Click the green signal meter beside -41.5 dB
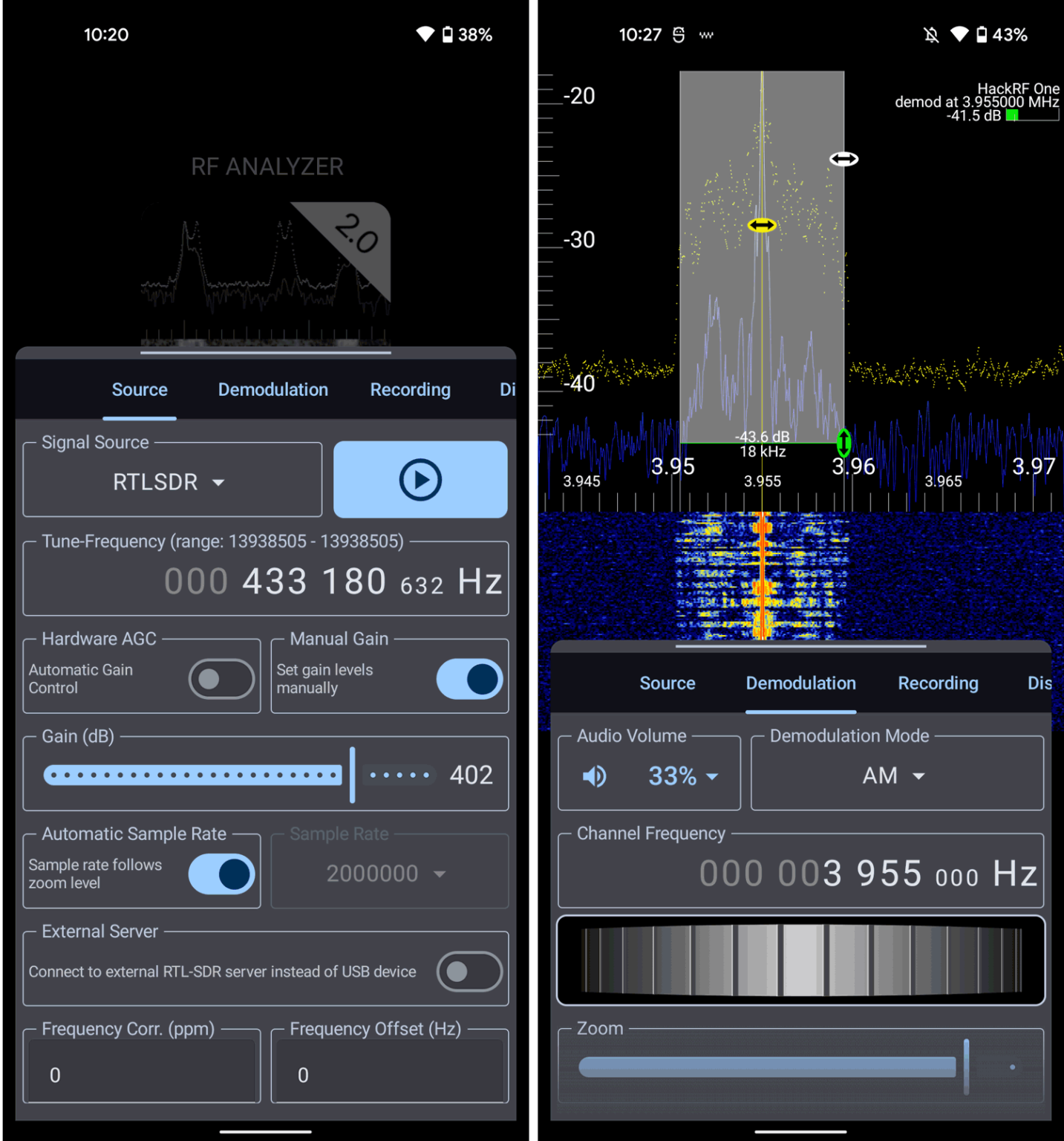 point(1013,115)
